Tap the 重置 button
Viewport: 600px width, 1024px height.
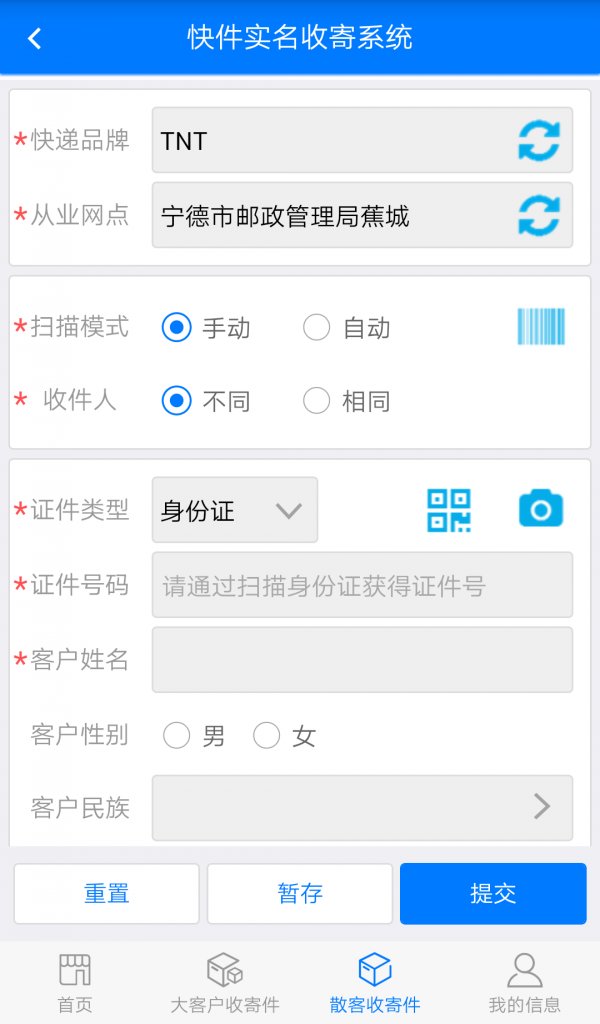(106, 894)
